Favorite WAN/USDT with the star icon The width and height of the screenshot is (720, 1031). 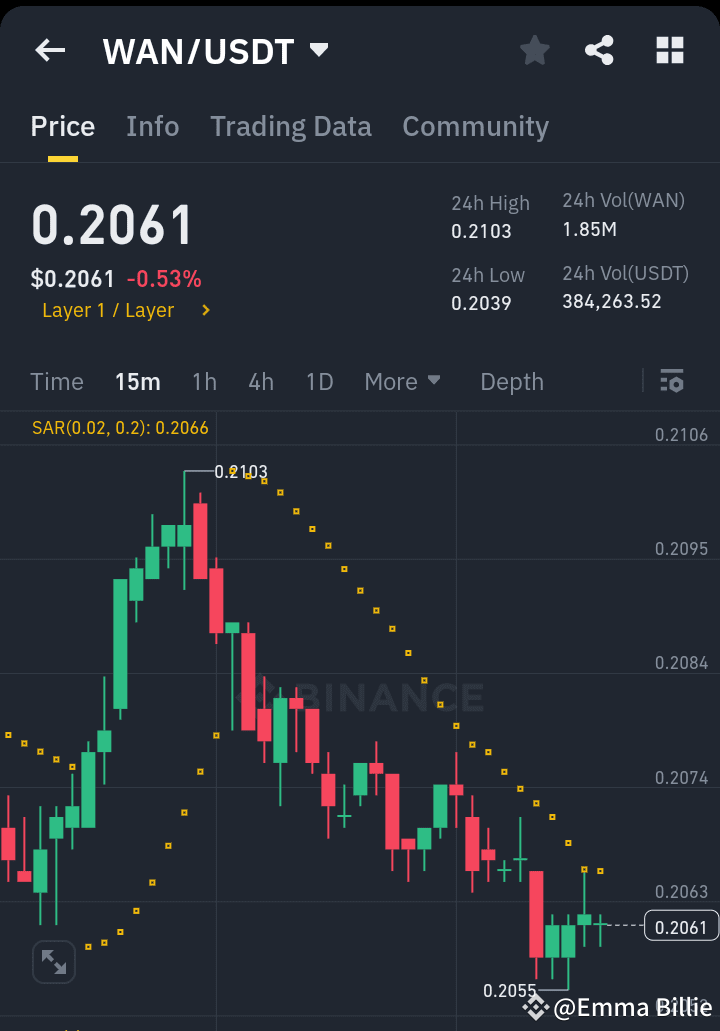pyautogui.click(x=534, y=50)
